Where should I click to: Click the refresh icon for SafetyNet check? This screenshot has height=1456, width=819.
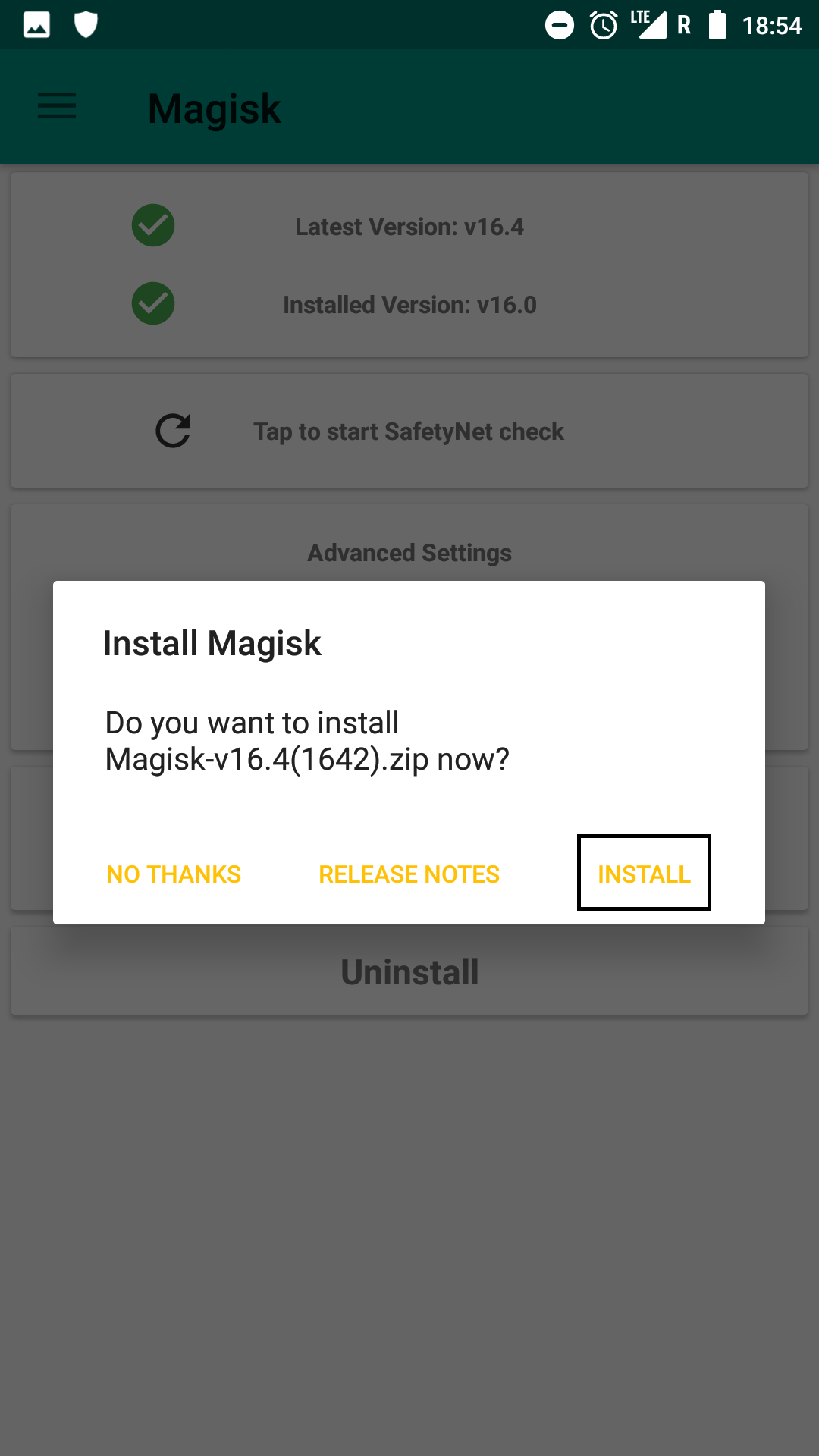173,430
